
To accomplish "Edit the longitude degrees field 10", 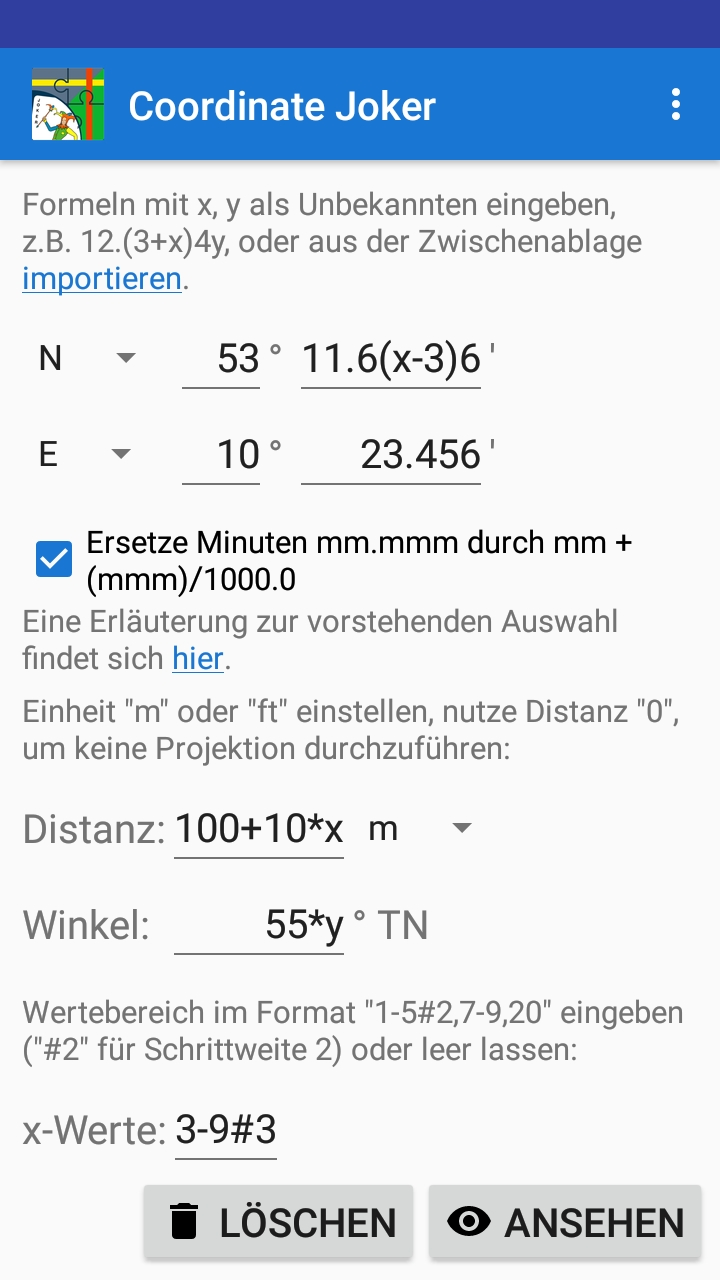I will tap(221, 456).
